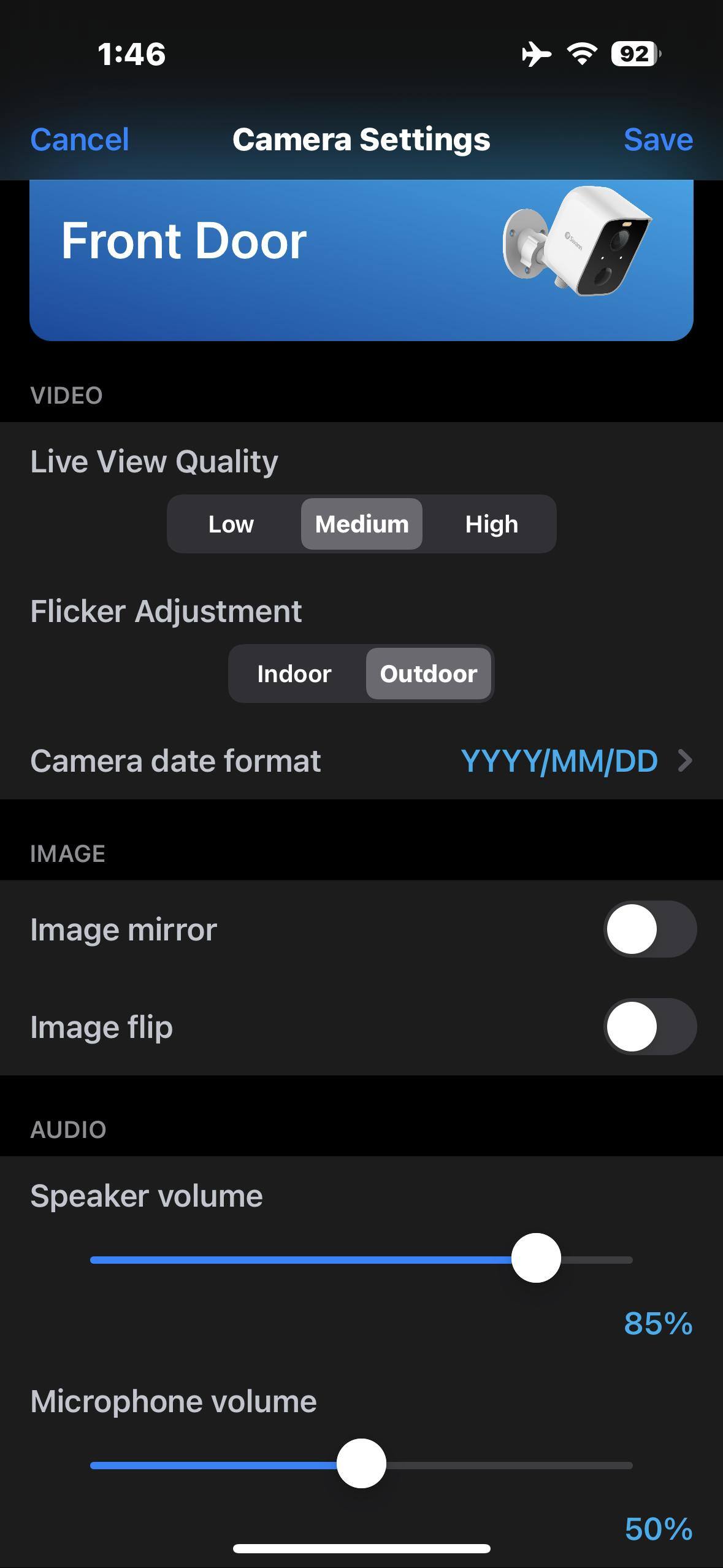Cancel the camera settings changes
The width and height of the screenshot is (723, 1568).
pos(80,140)
